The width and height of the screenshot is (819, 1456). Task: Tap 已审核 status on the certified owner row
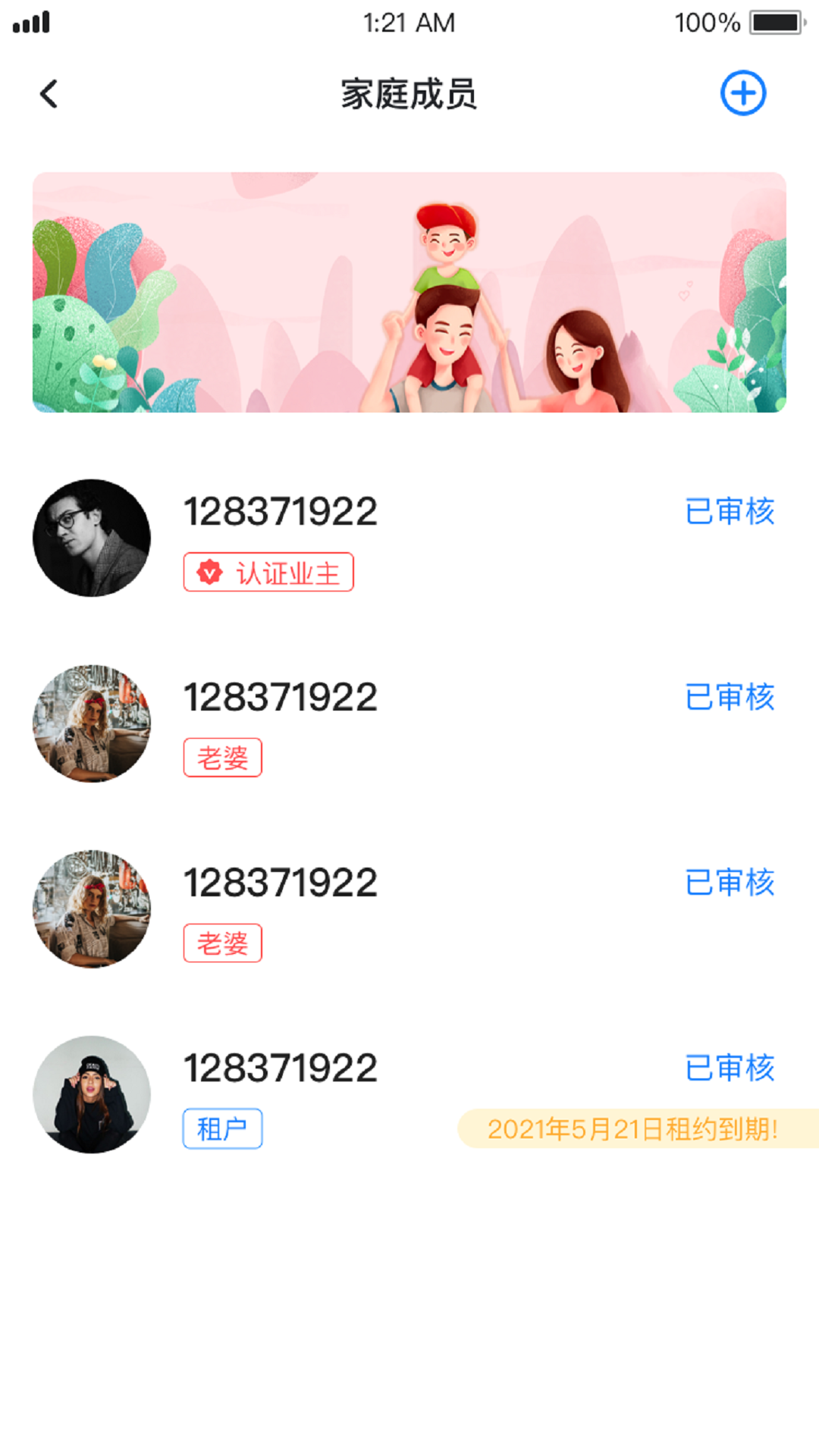pyautogui.click(x=729, y=512)
